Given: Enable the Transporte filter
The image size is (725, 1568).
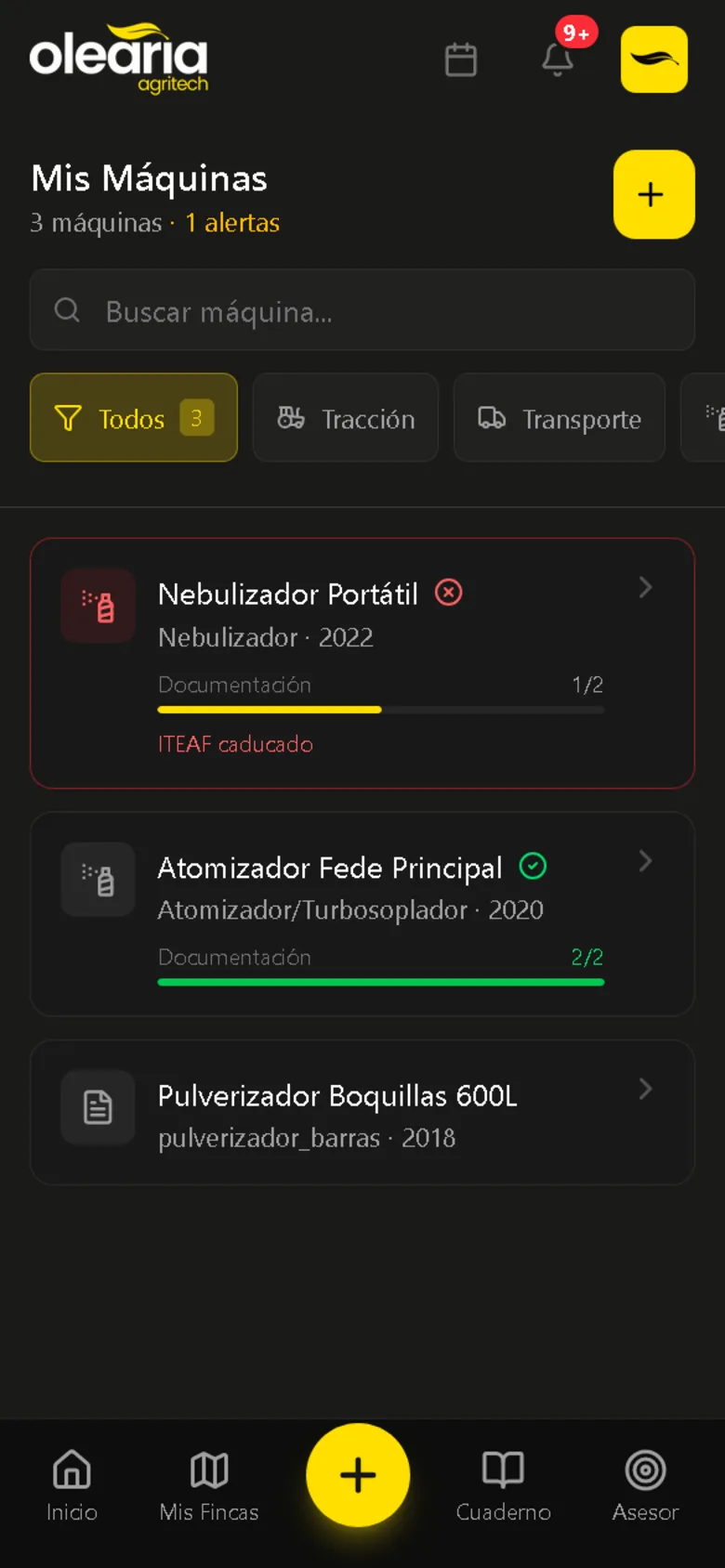Looking at the screenshot, I should tap(559, 418).
